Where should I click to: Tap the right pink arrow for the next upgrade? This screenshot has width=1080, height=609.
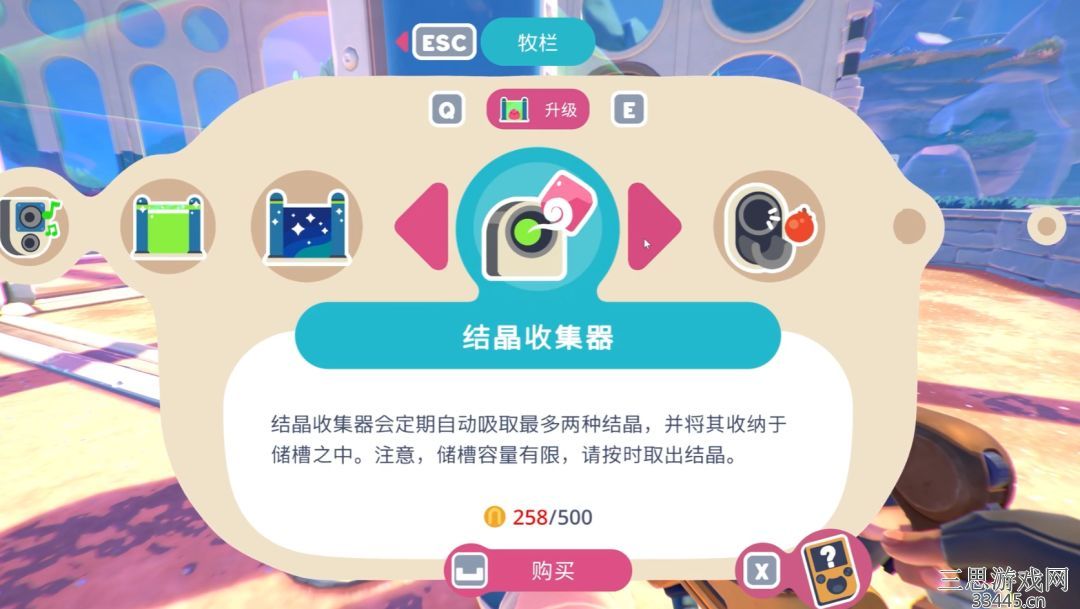653,226
